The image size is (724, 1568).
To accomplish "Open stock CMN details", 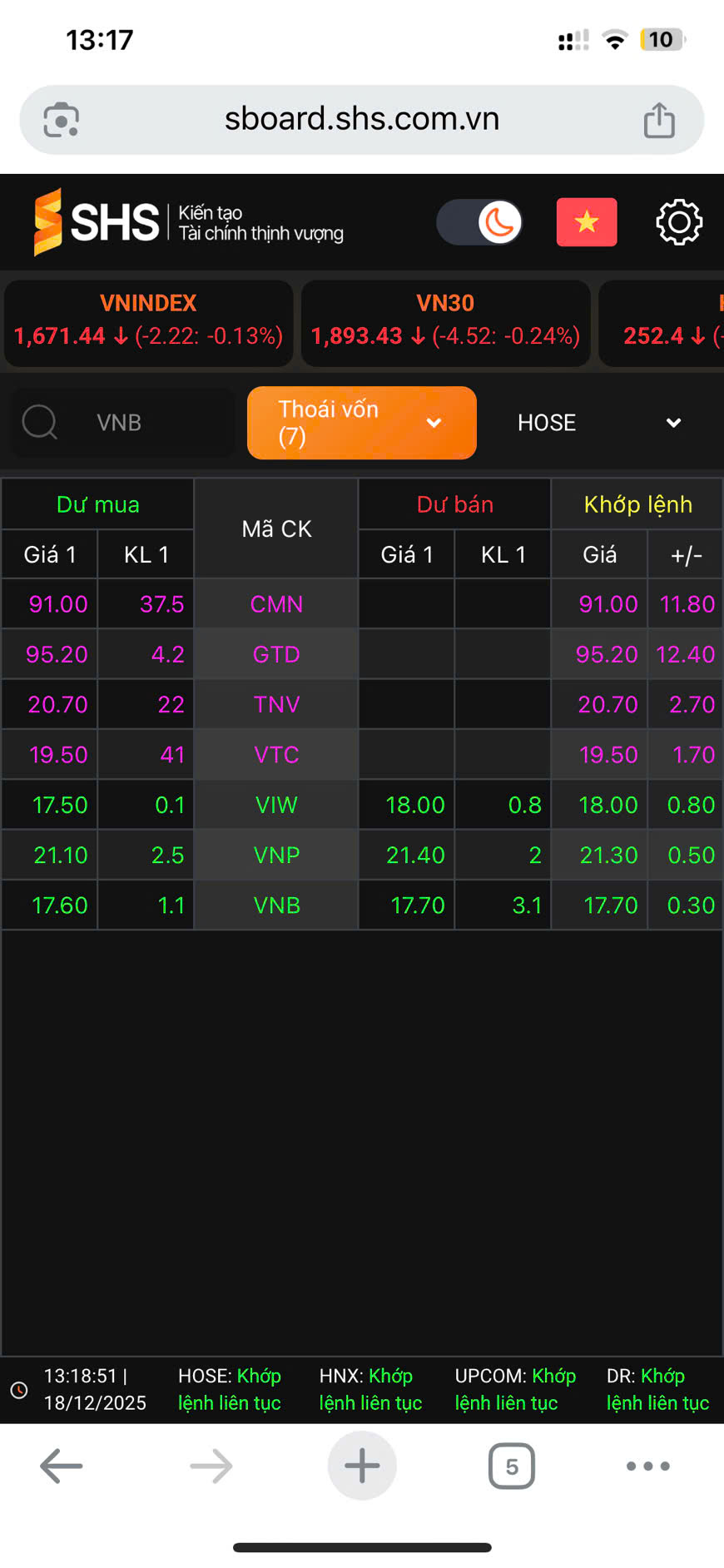I will [276, 604].
